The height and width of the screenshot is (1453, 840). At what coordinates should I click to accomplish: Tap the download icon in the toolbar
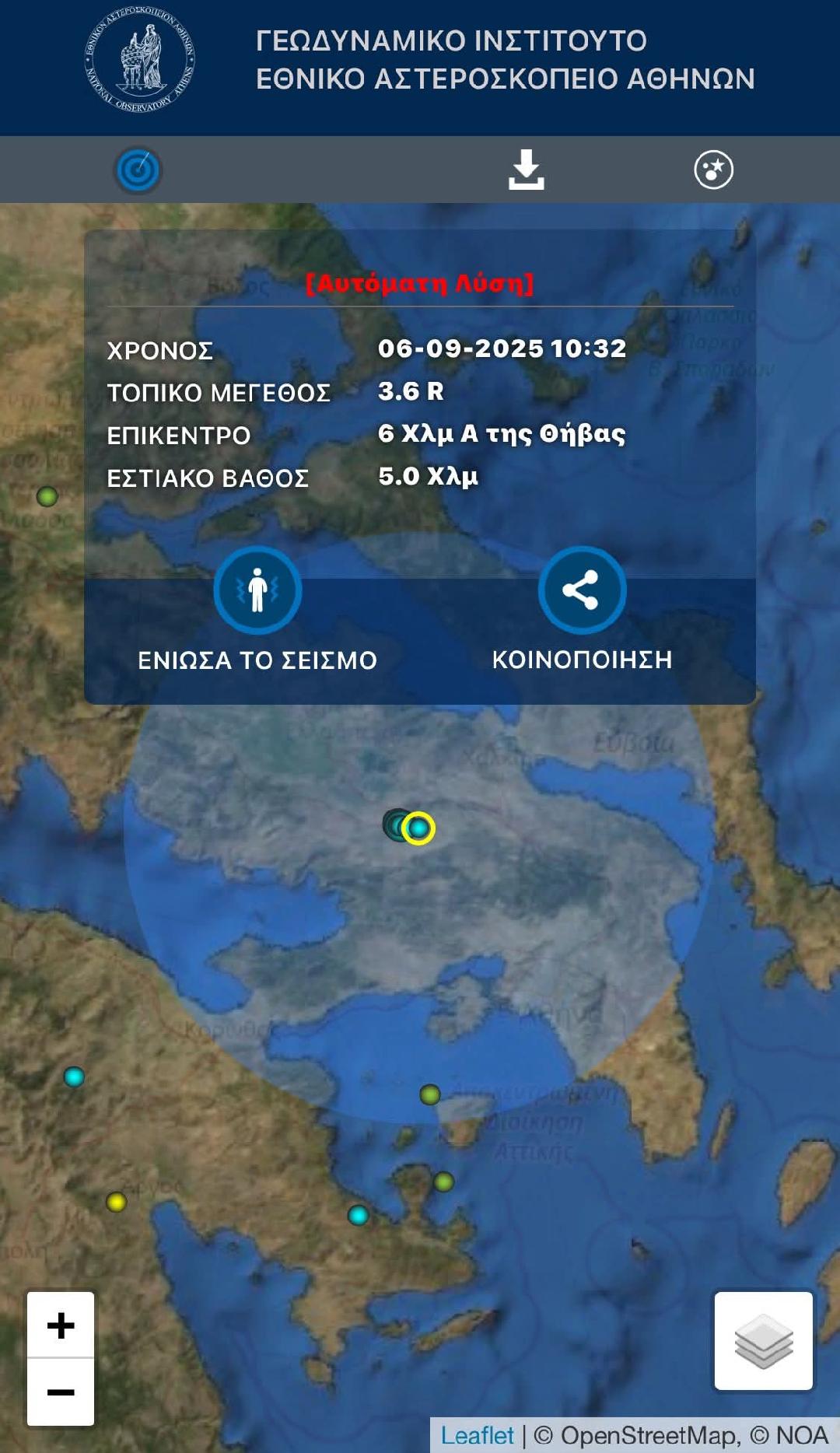tap(527, 170)
